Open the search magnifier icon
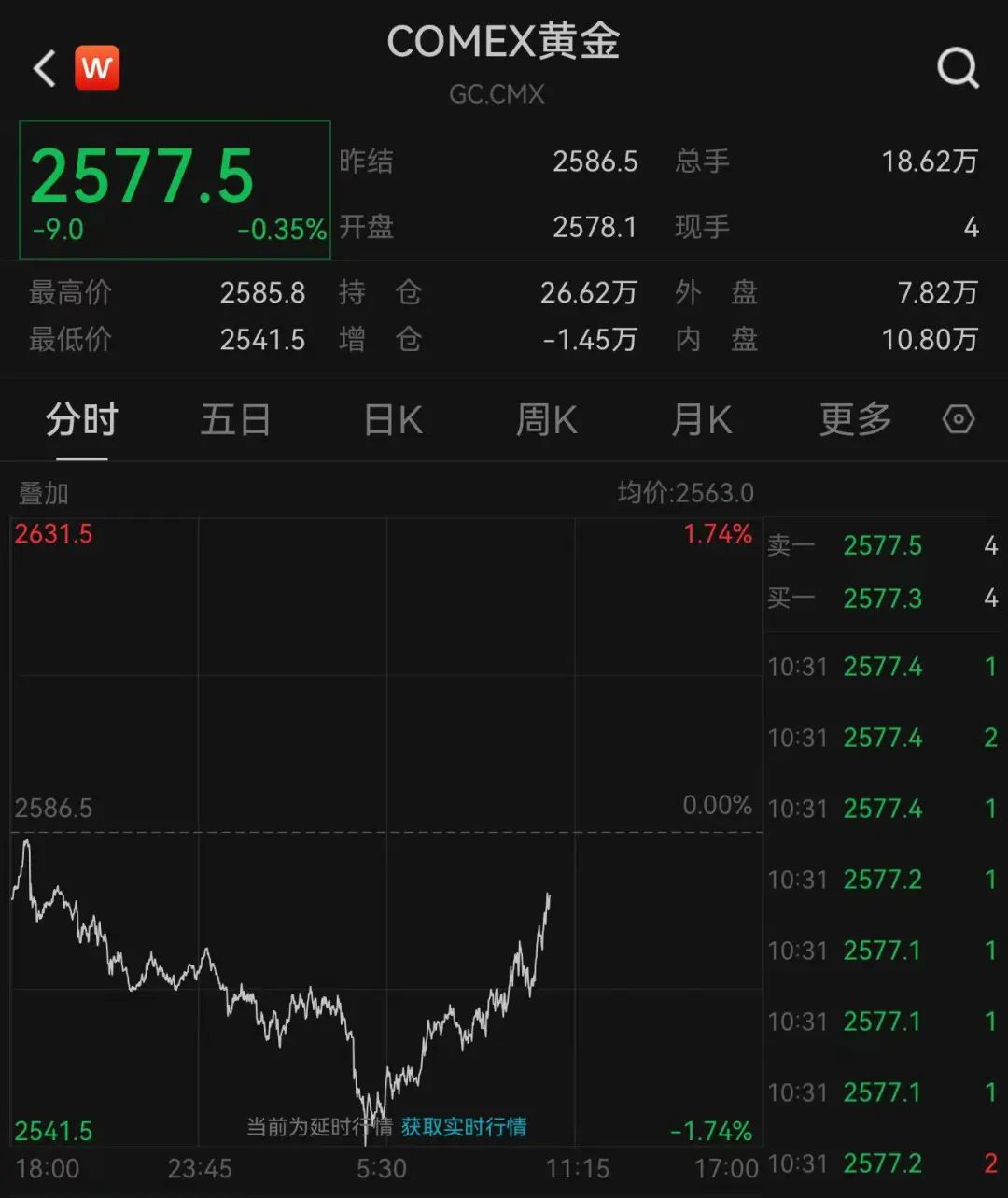 [x=958, y=67]
